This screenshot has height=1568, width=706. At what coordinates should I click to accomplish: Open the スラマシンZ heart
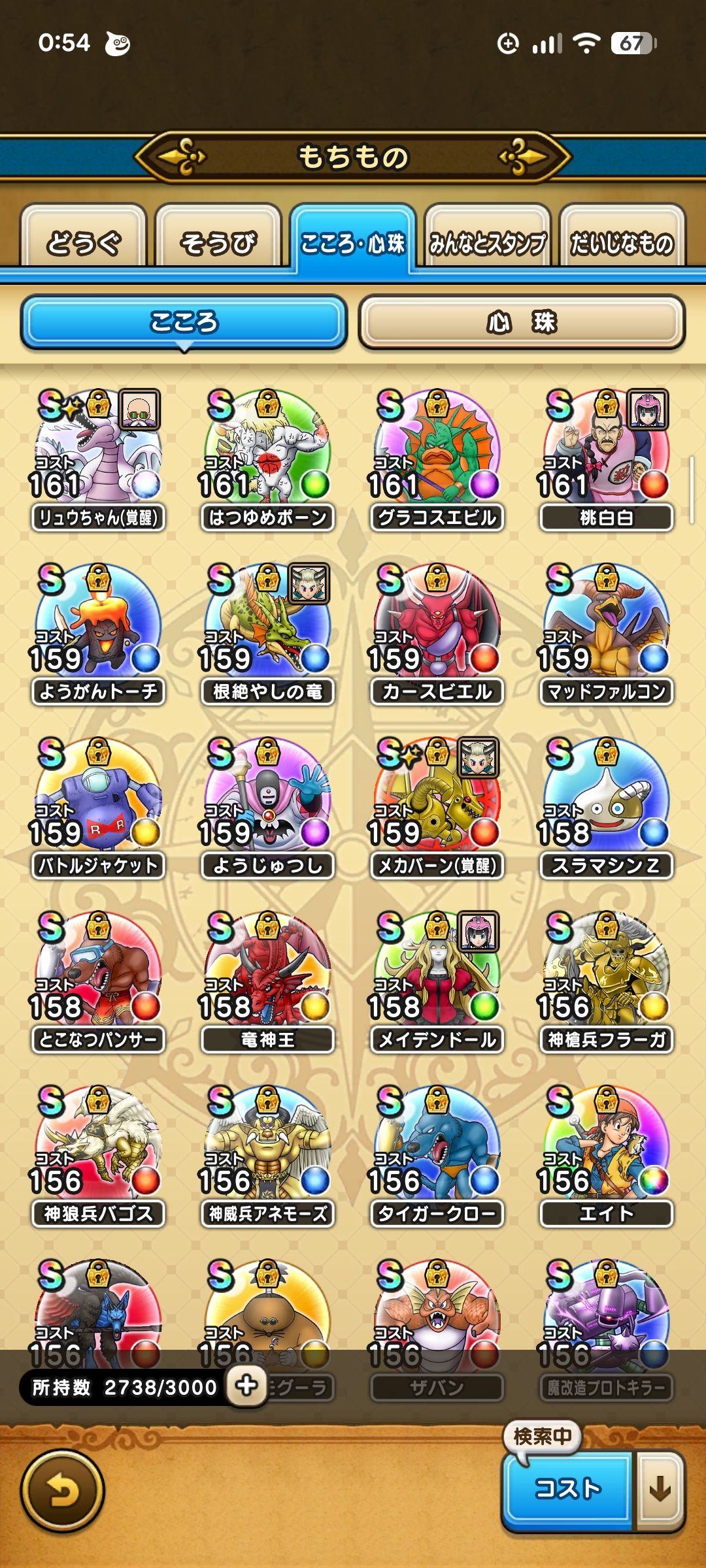click(606, 805)
